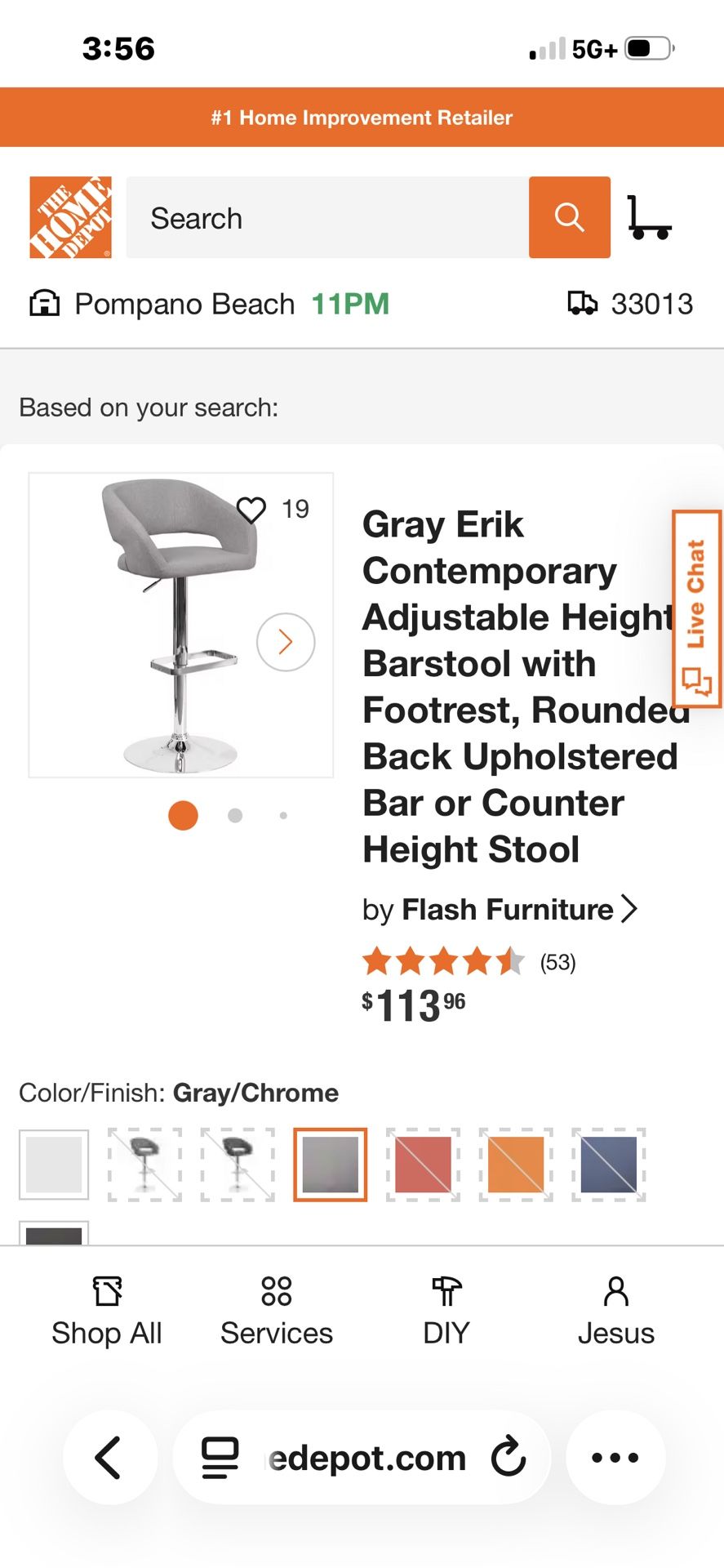Click the search magnifying glass icon
The height and width of the screenshot is (1568, 724).
coord(569,217)
